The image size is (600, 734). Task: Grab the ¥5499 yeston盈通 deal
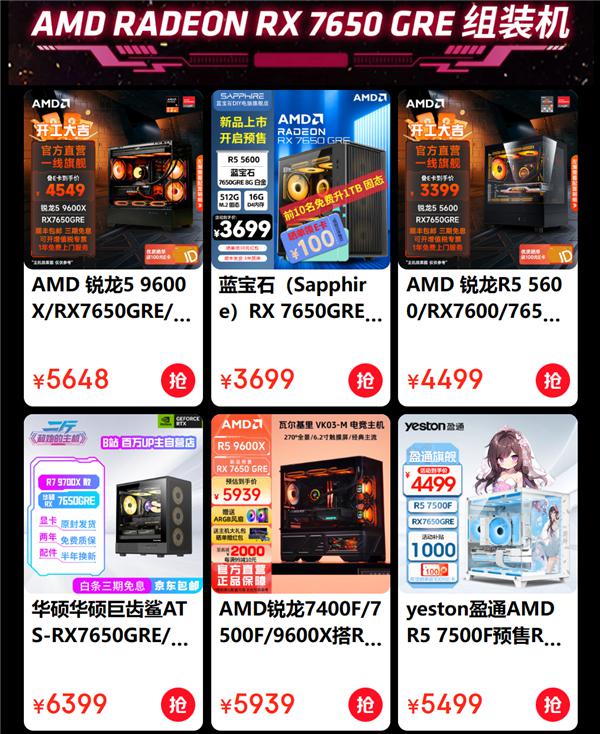coord(551,704)
